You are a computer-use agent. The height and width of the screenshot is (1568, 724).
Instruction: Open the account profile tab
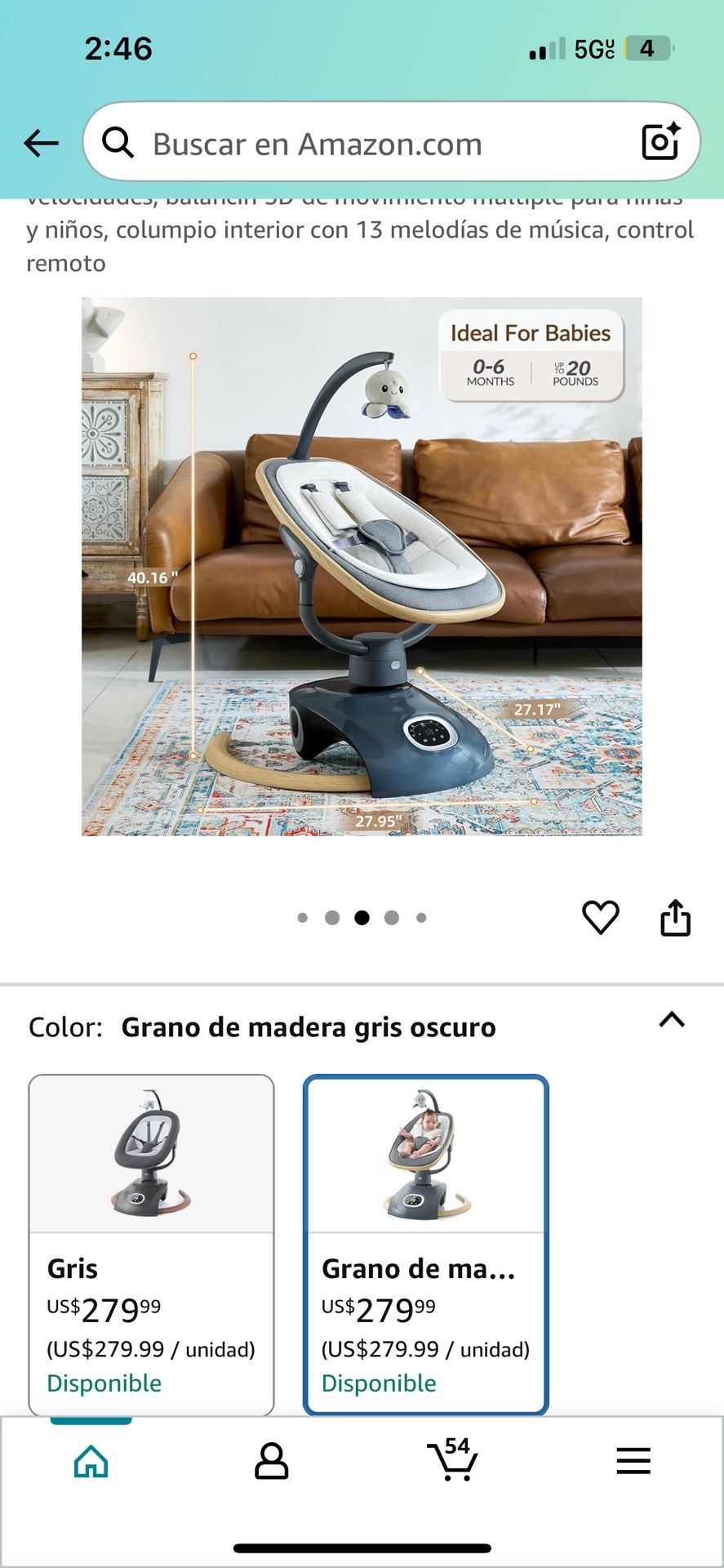pos(271,1461)
